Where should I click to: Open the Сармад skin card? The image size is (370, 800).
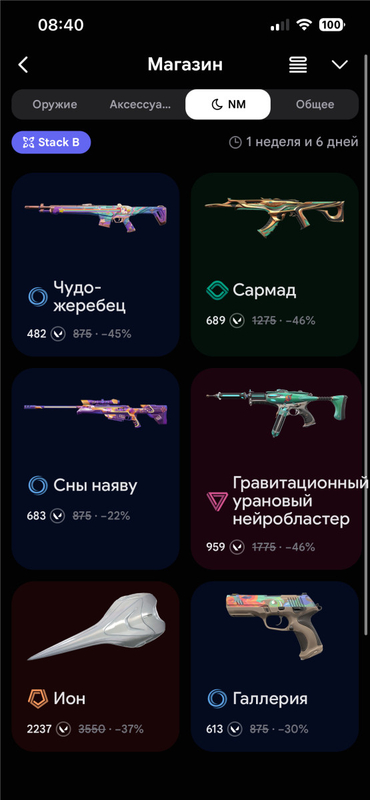(275, 264)
